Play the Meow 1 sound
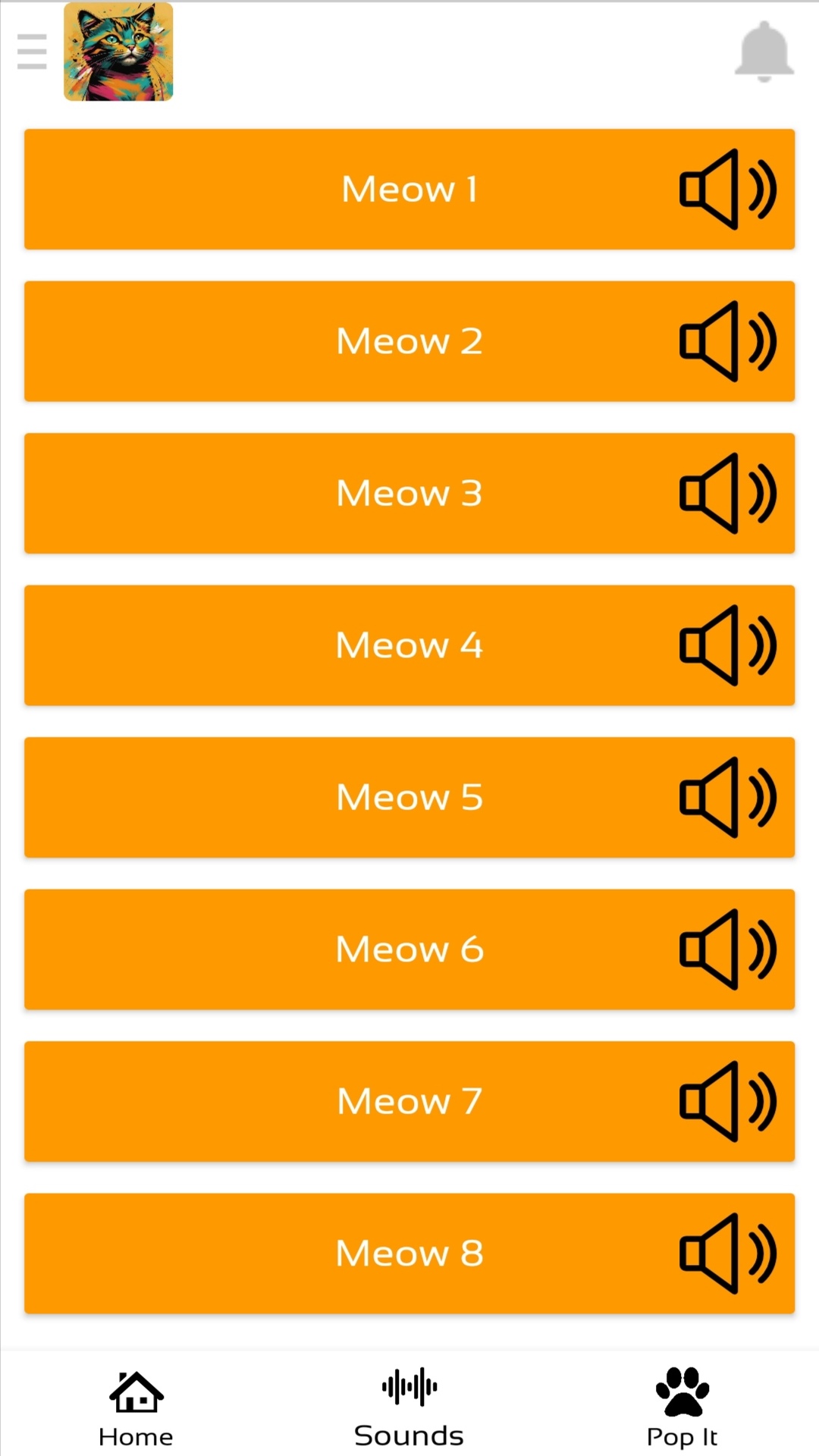Viewport: 819px width, 1456px height. tap(409, 189)
